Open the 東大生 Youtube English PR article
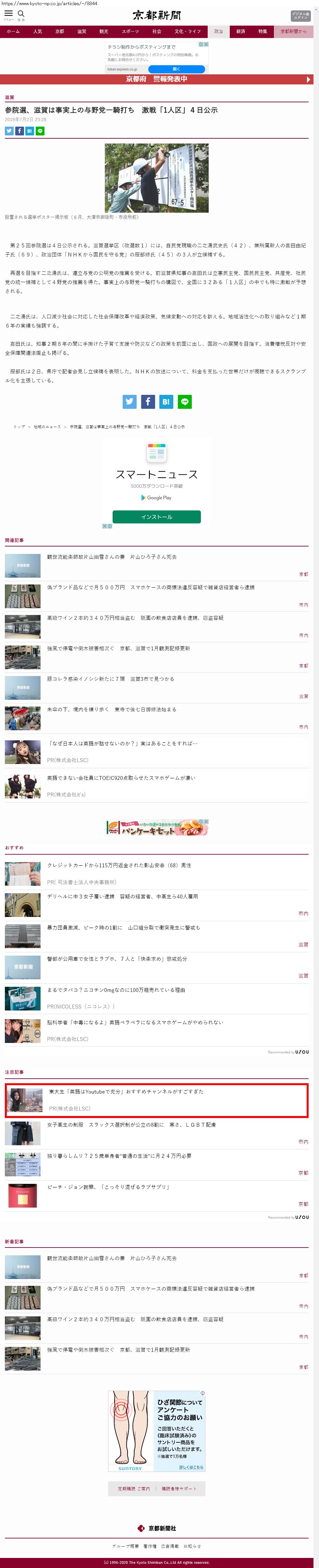Viewport: 319px width, 1568px height. [126, 1091]
